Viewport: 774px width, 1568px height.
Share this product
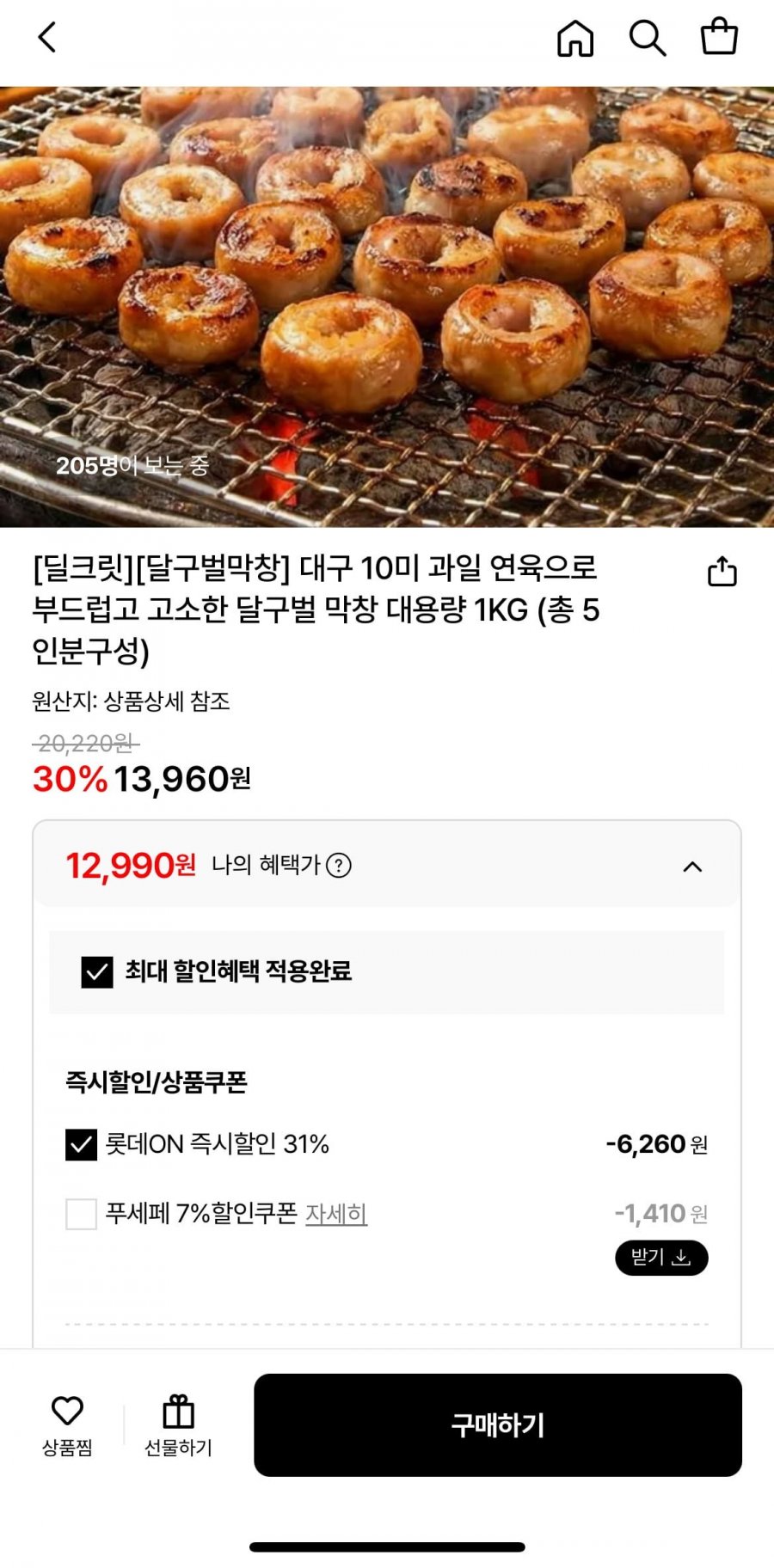click(x=722, y=571)
